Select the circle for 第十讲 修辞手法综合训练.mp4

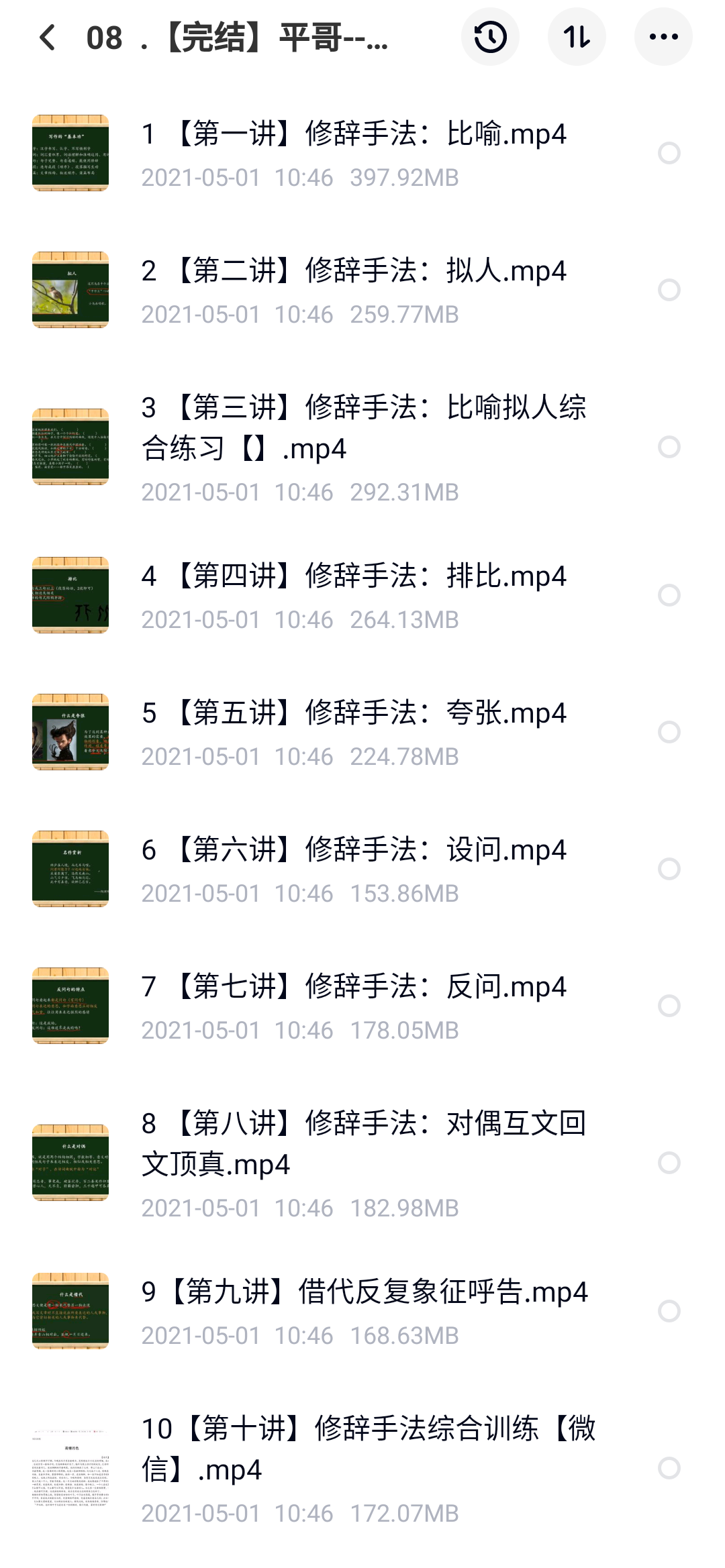point(669,1468)
